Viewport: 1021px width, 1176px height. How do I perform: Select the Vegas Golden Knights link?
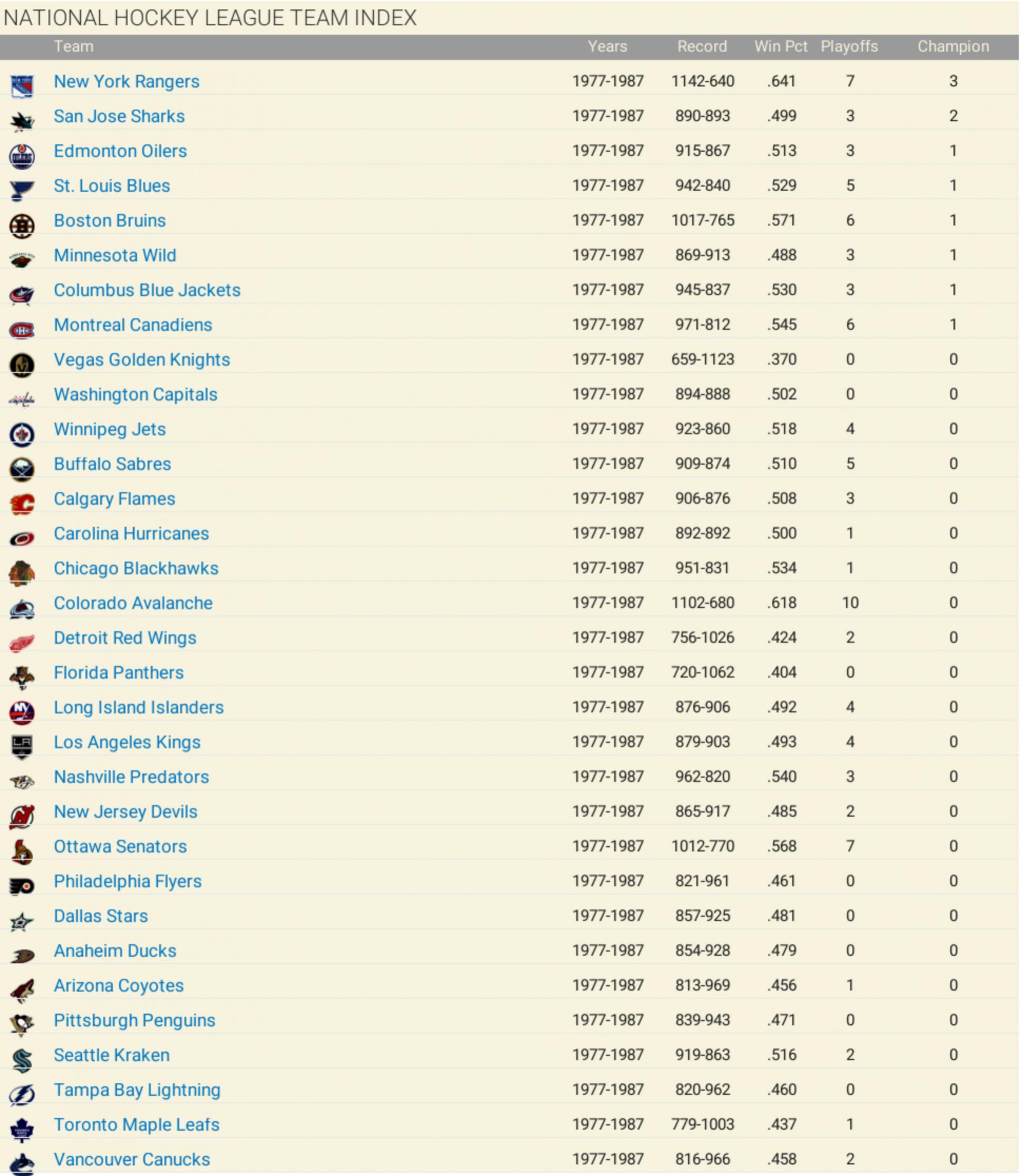click(142, 359)
